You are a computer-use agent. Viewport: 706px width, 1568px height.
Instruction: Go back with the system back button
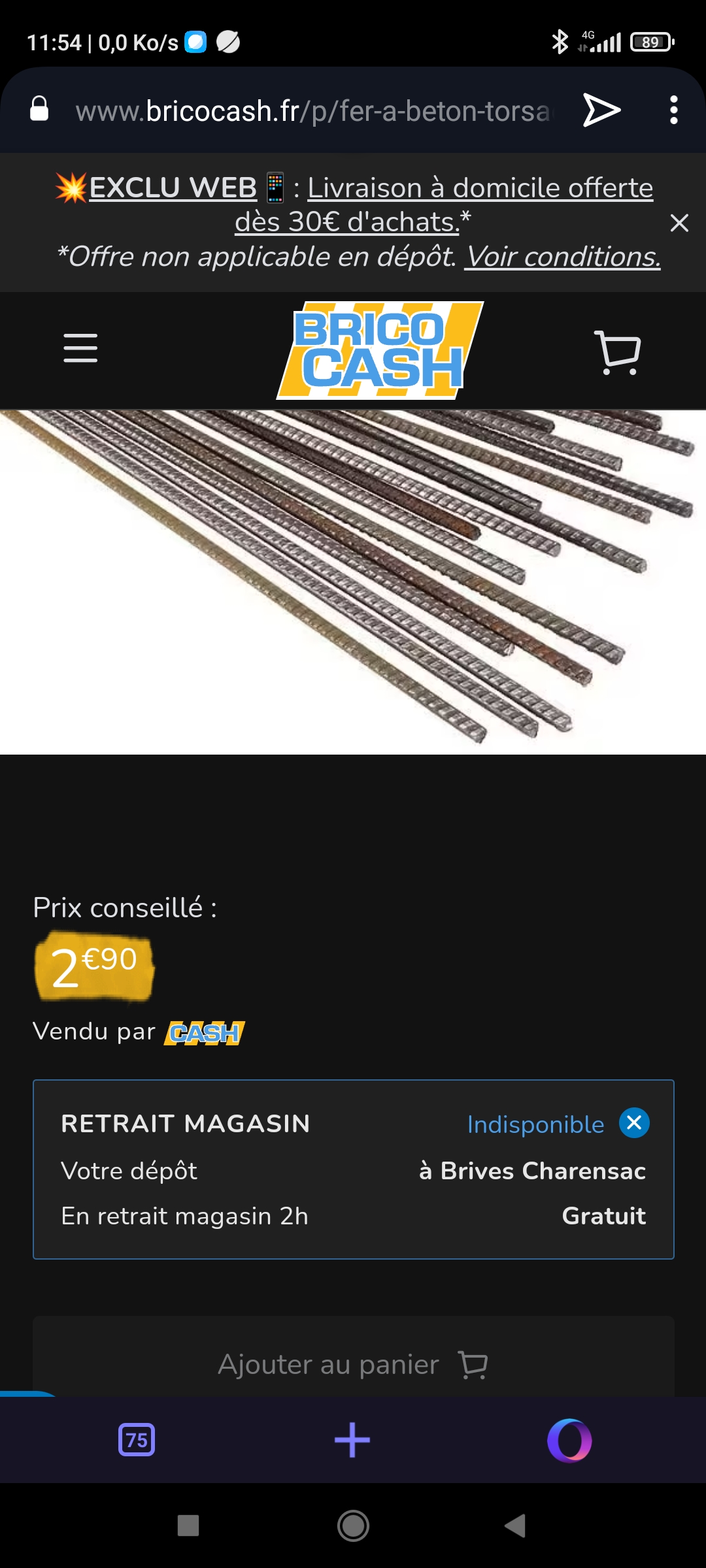coord(515,1526)
